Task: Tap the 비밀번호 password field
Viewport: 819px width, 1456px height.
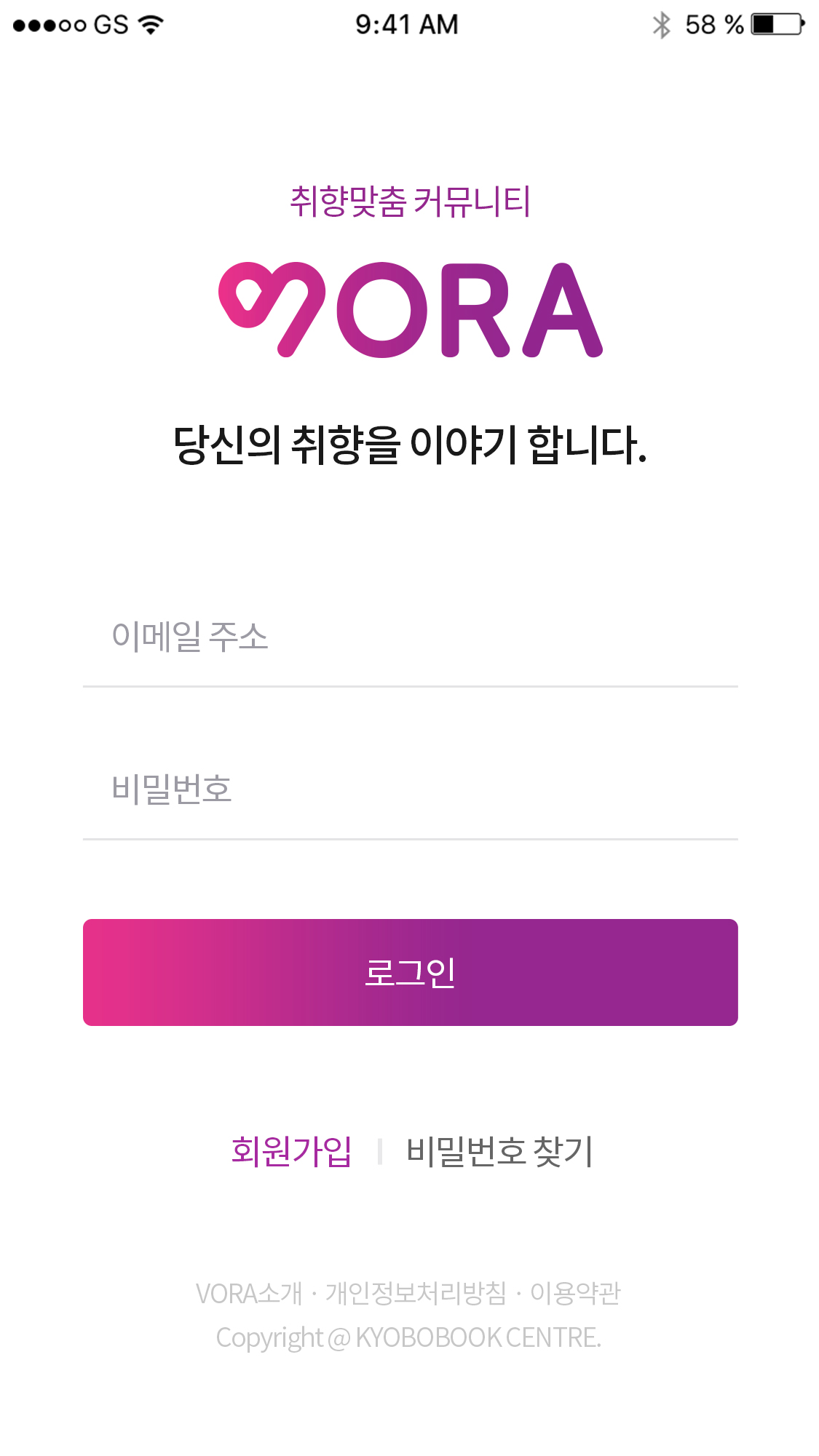Action: tap(410, 790)
